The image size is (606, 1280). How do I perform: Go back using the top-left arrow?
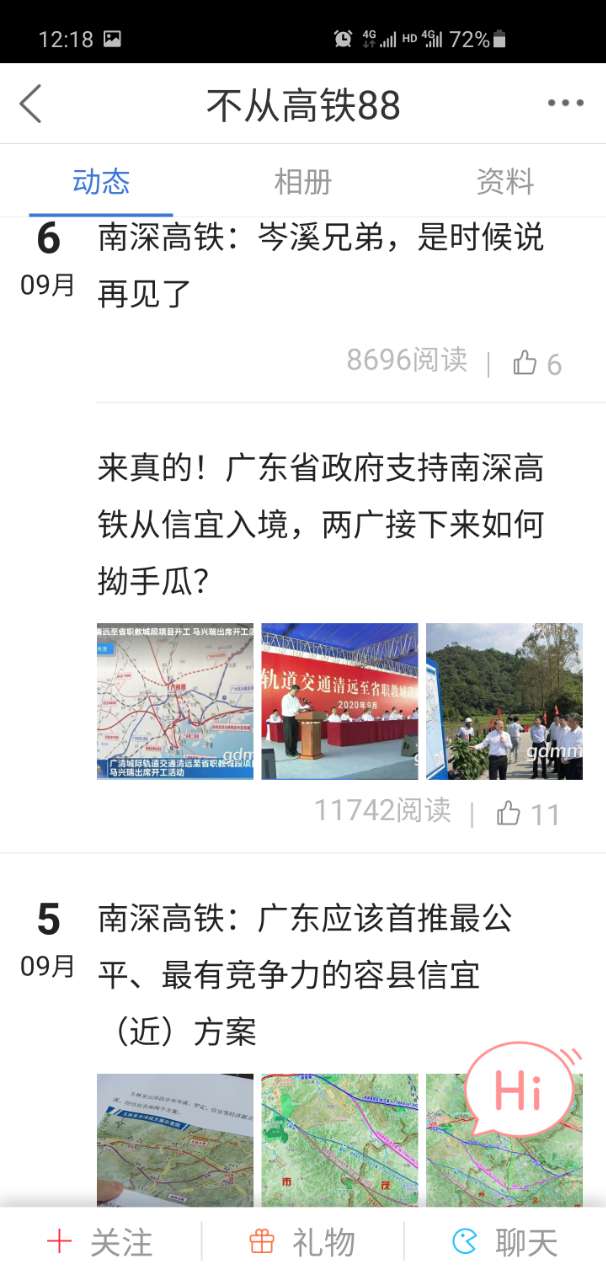pos(31,104)
